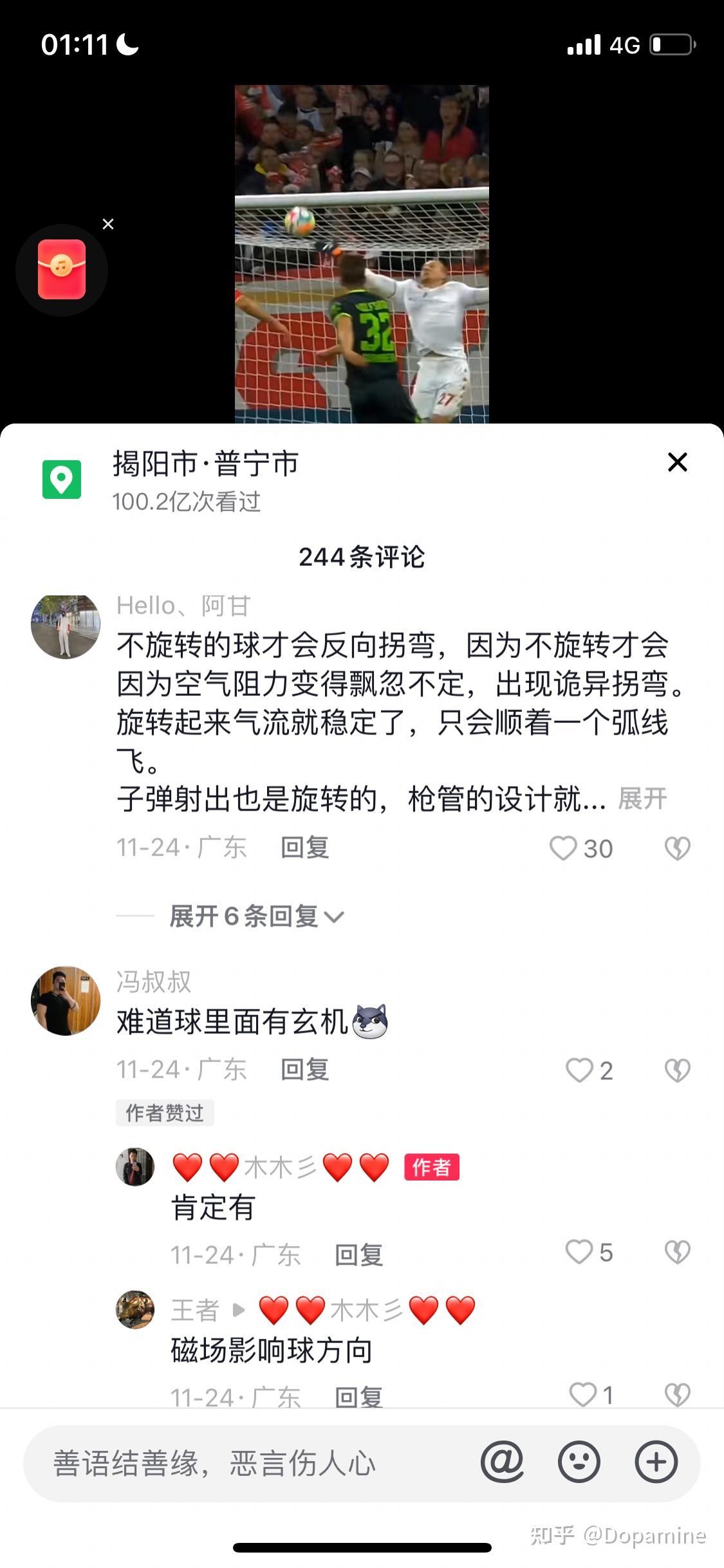This screenshot has height=1568, width=724.
Task: Reply to 冯叔叔's comment
Action: (x=304, y=1070)
